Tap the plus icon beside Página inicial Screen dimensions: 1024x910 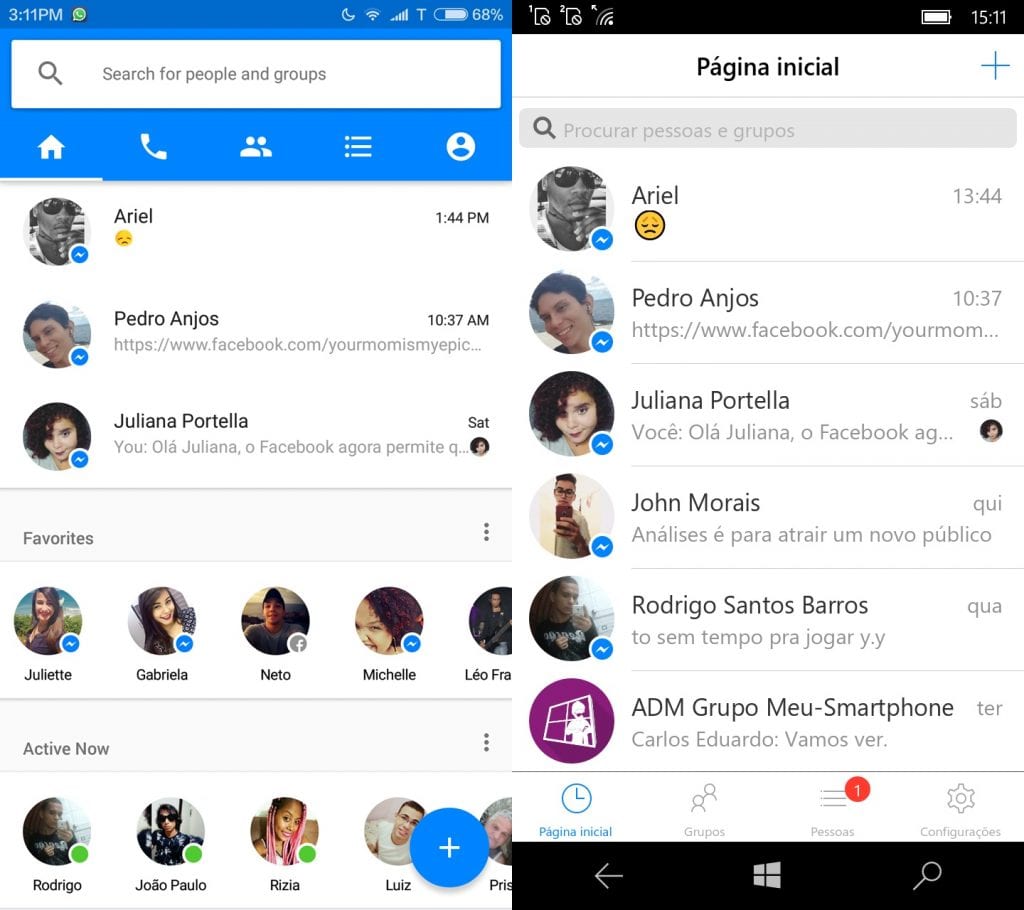994,66
